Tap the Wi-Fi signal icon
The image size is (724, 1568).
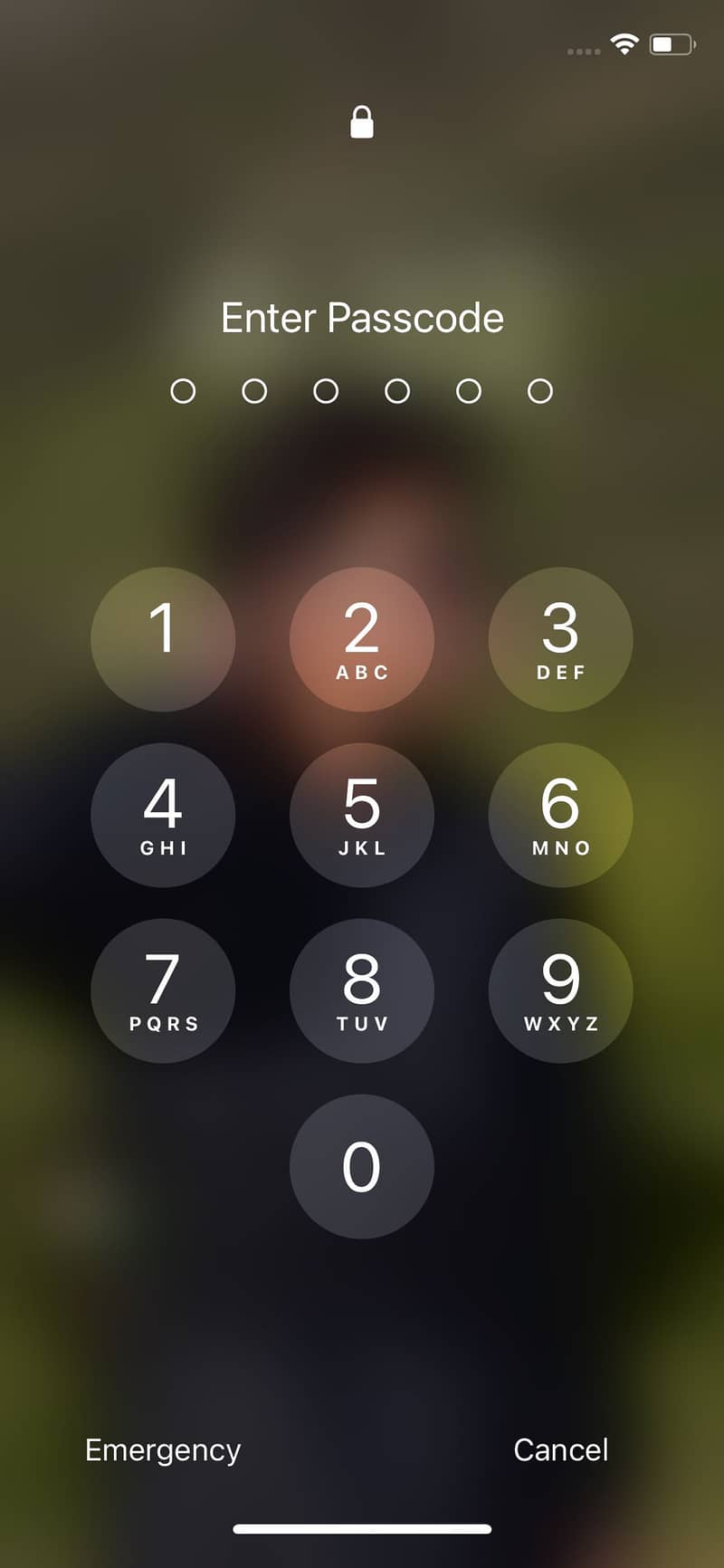tap(624, 43)
